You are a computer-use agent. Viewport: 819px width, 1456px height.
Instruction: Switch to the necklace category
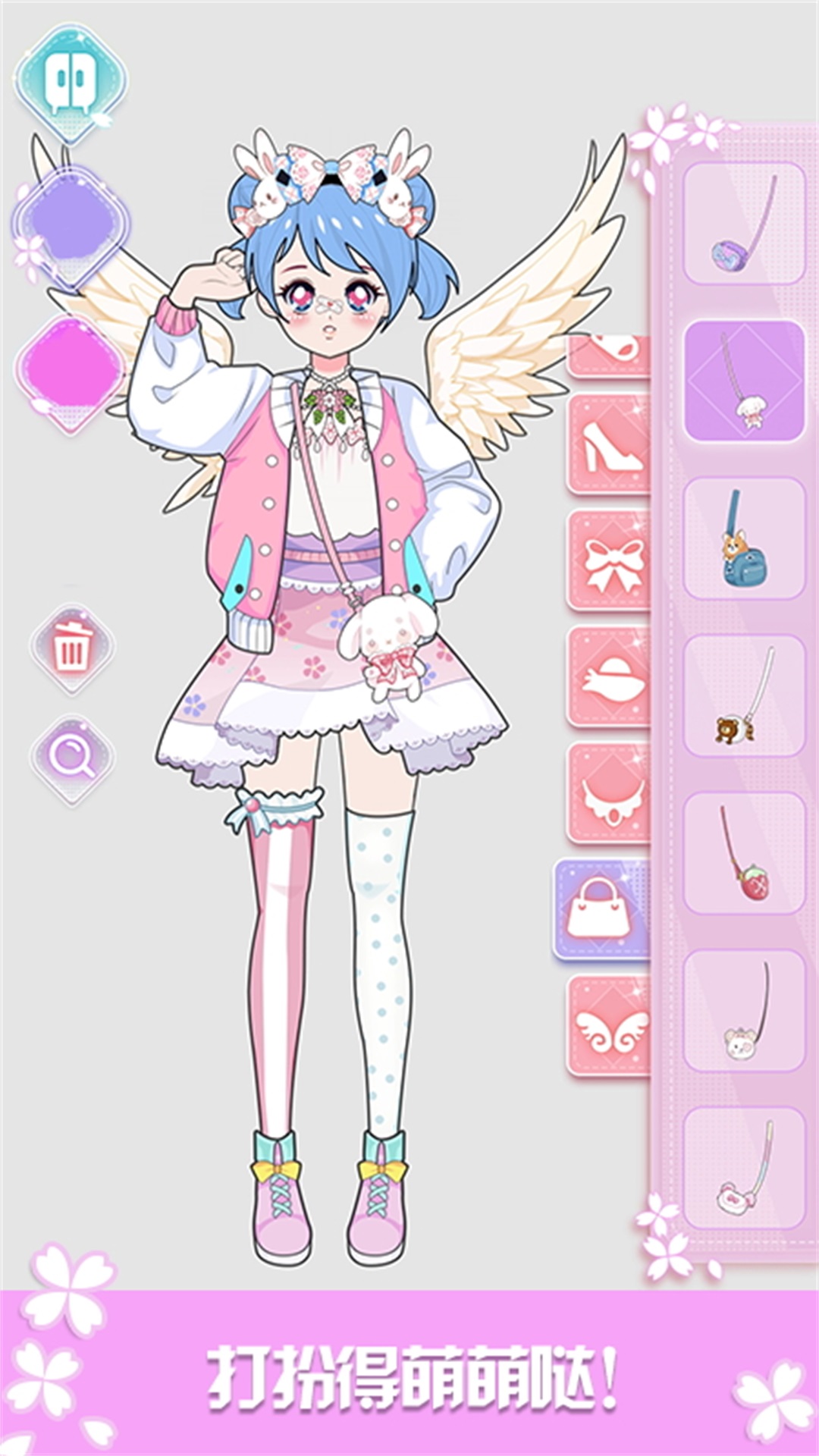610,794
